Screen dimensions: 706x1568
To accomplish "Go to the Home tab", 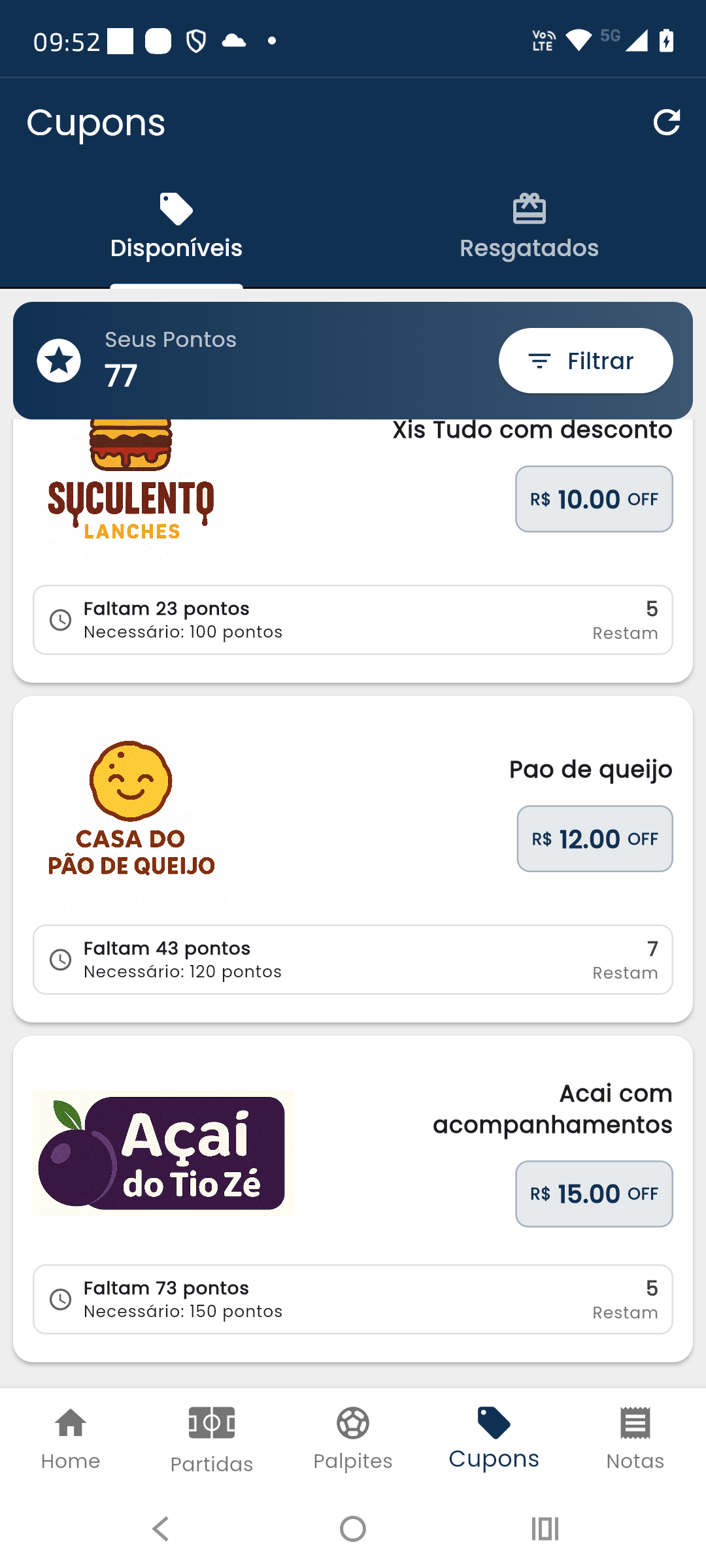I will pyautogui.click(x=71, y=1439).
